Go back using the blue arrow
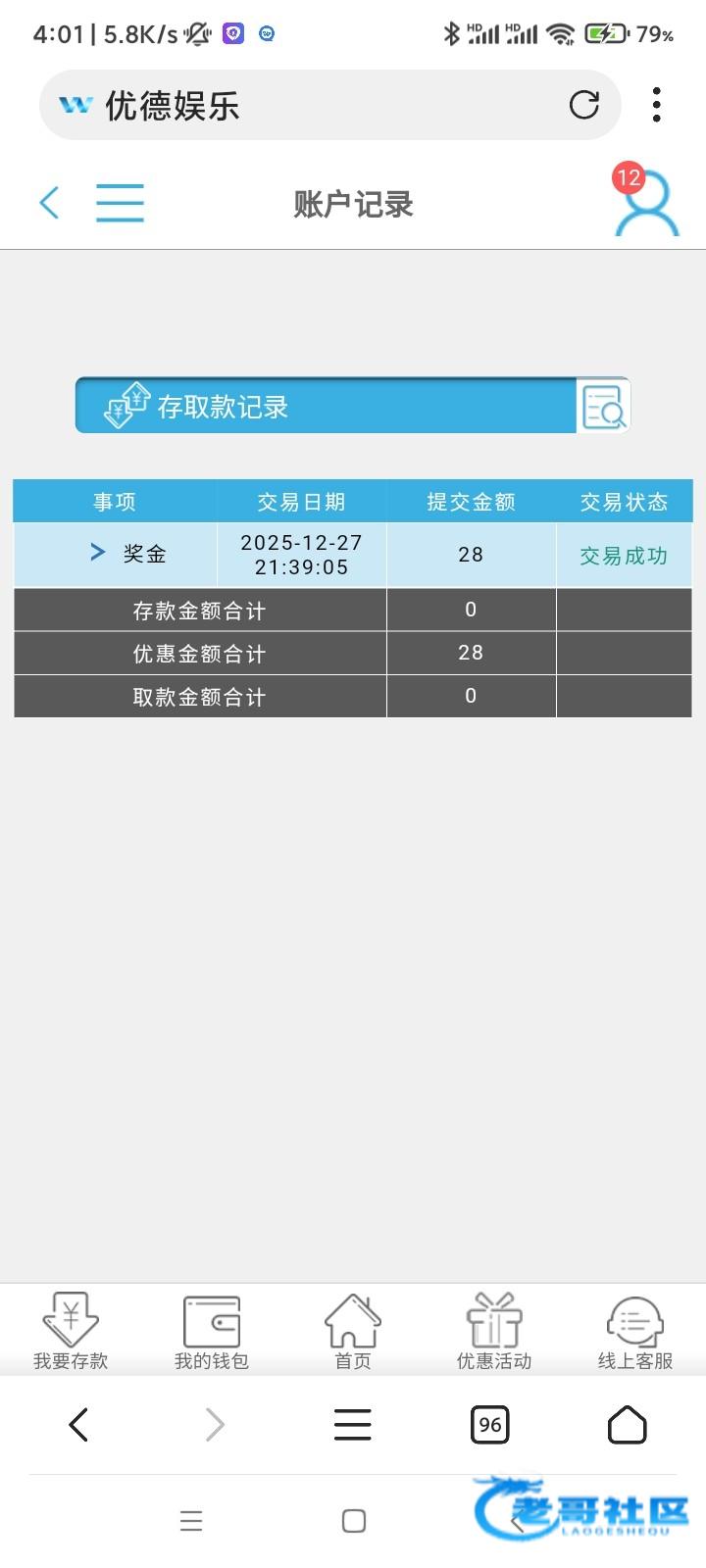Image resolution: width=706 pixels, height=1568 pixels. coord(49,203)
